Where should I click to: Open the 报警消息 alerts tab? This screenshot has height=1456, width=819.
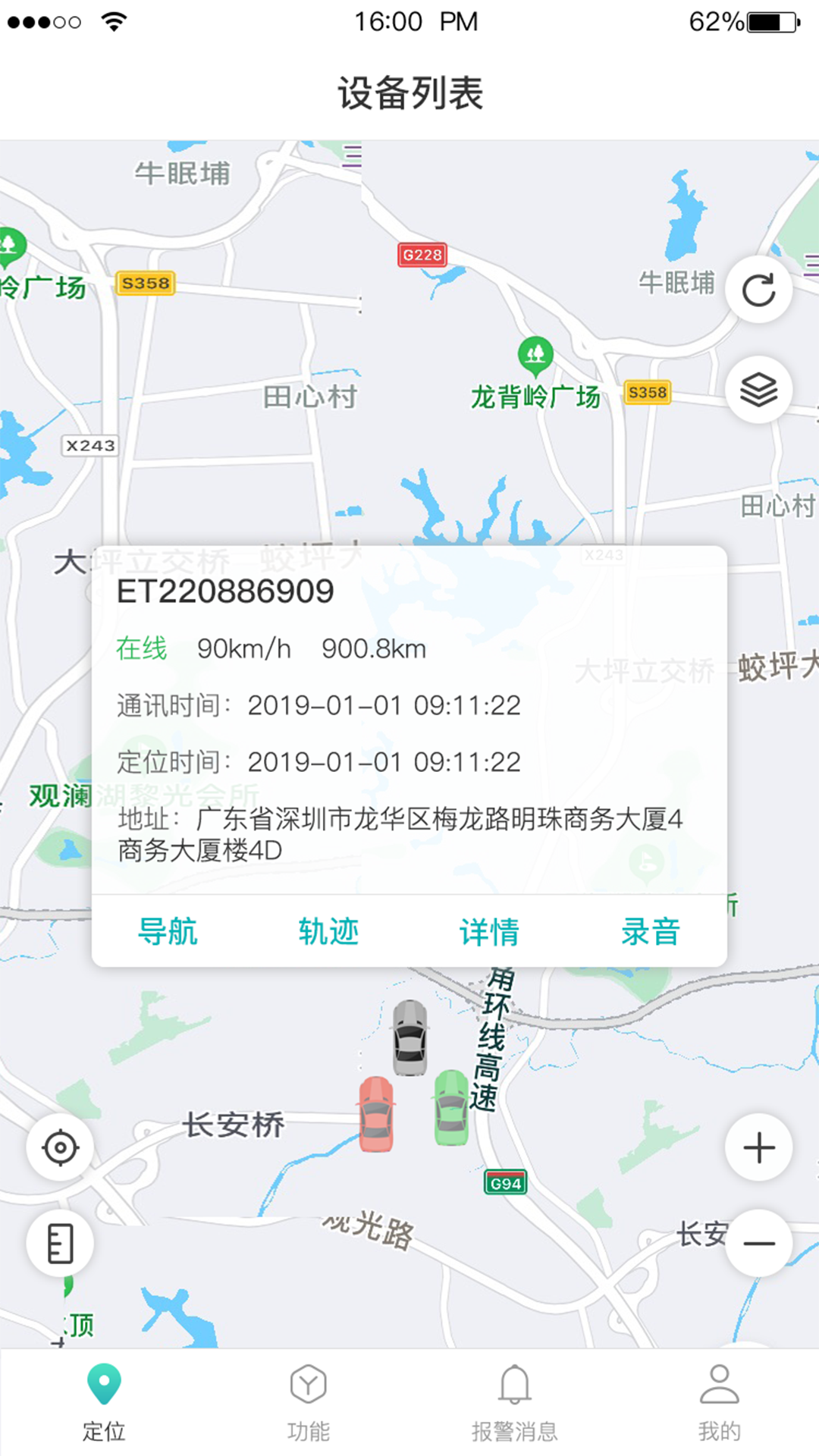[x=514, y=1403]
